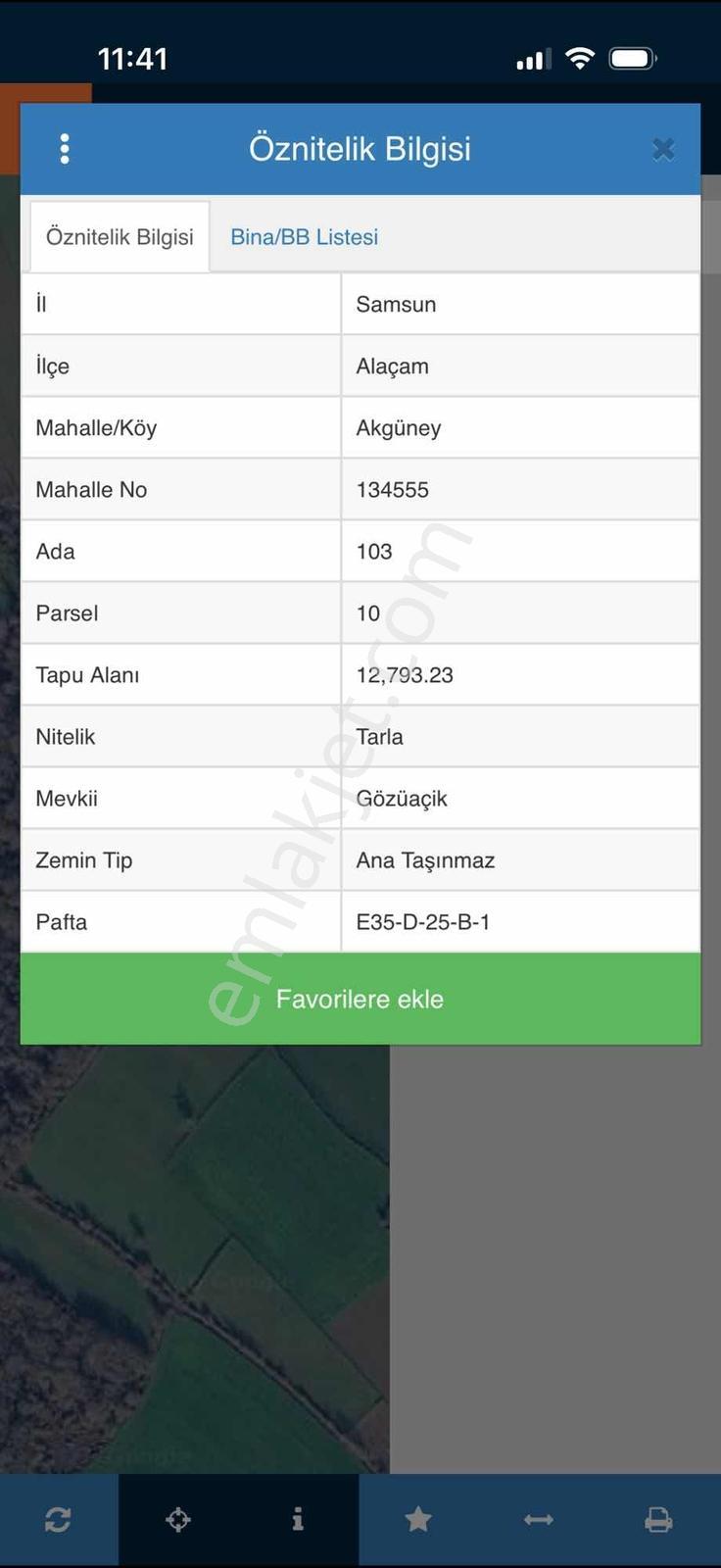The image size is (721, 1568).
Task: Close the Öznitelik Bilgisi dialog
Action: pos(663,149)
